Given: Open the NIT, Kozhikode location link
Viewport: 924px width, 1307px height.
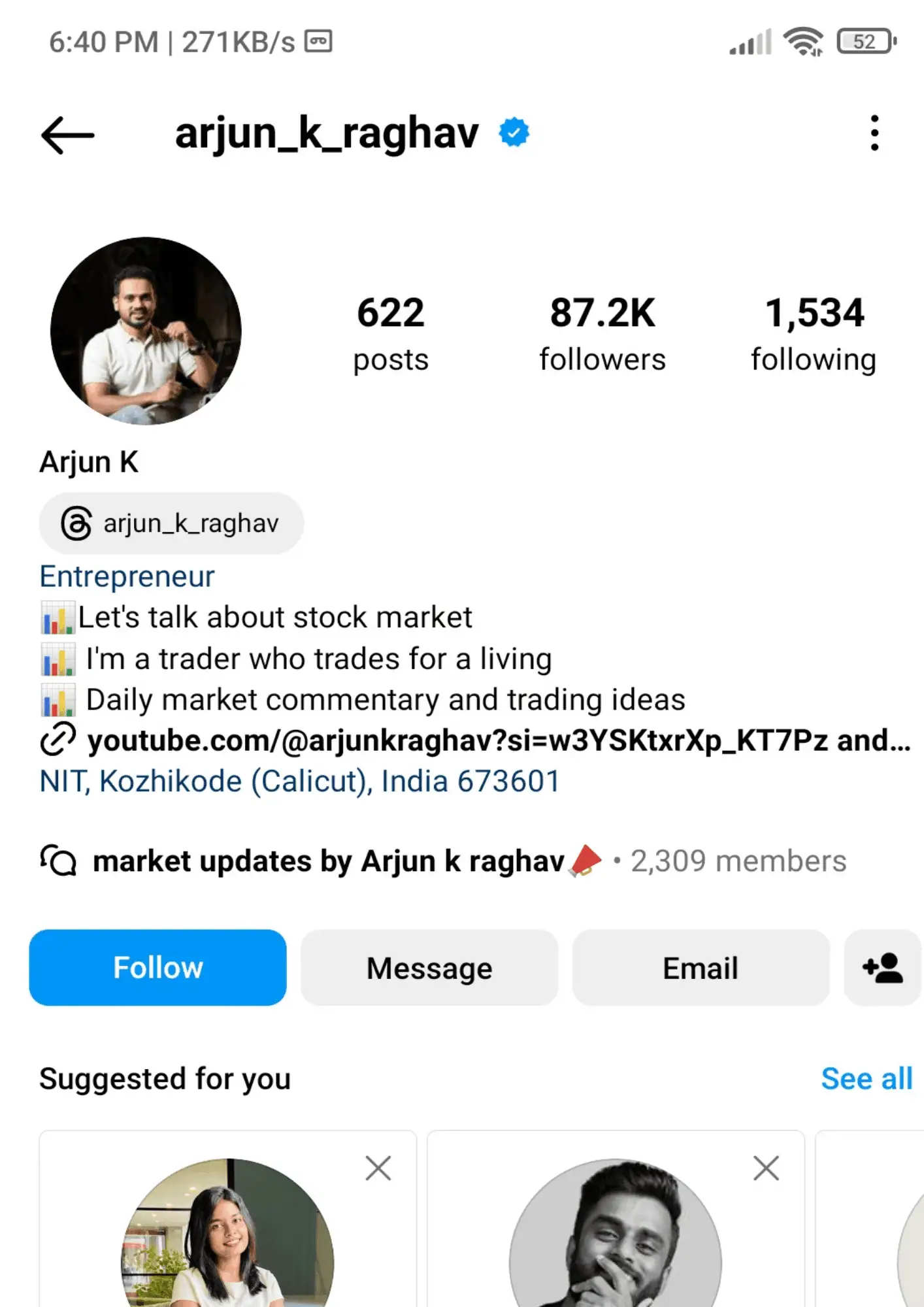Looking at the screenshot, I should tap(299, 782).
